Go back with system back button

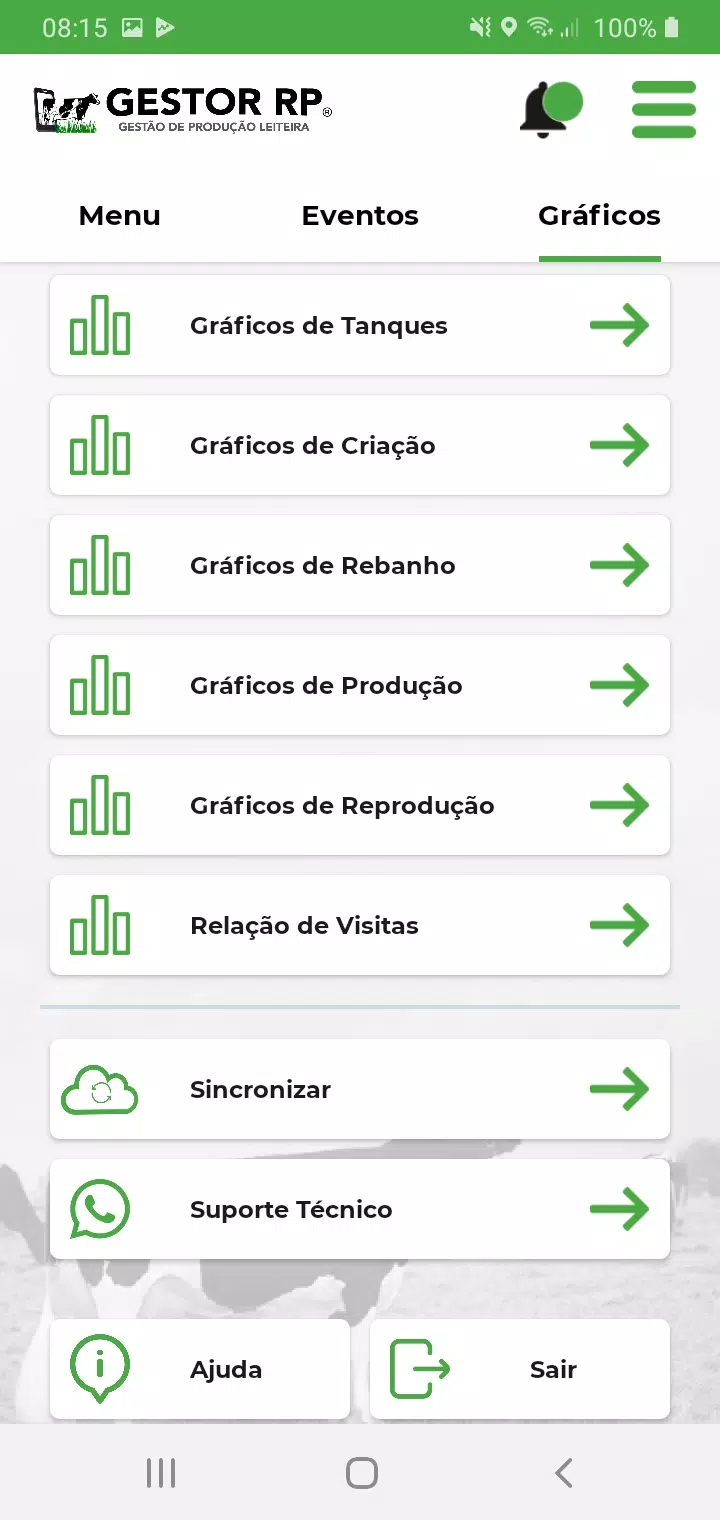pos(564,1473)
